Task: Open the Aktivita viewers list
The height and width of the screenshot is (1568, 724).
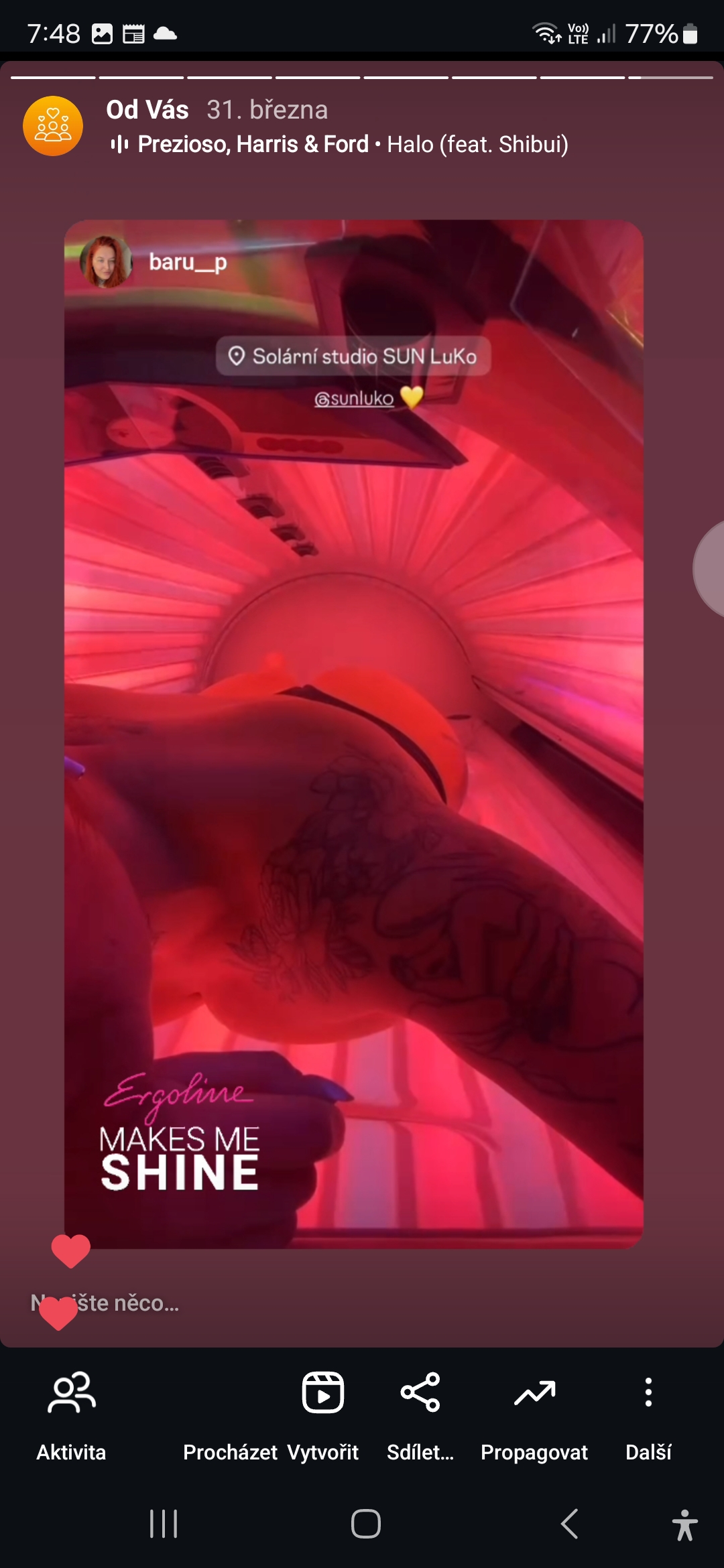Action: pos(71,1415)
